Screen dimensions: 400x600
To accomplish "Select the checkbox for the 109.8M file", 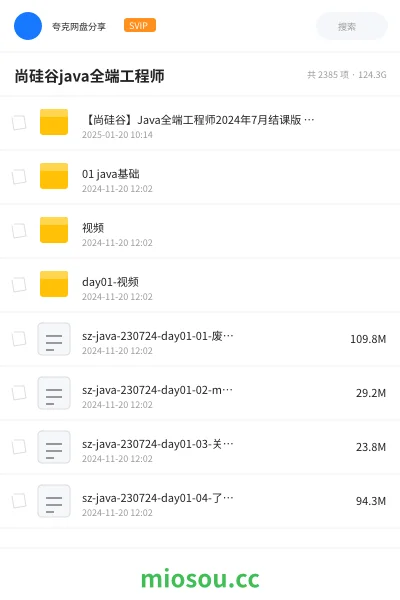I will click(x=19, y=339).
